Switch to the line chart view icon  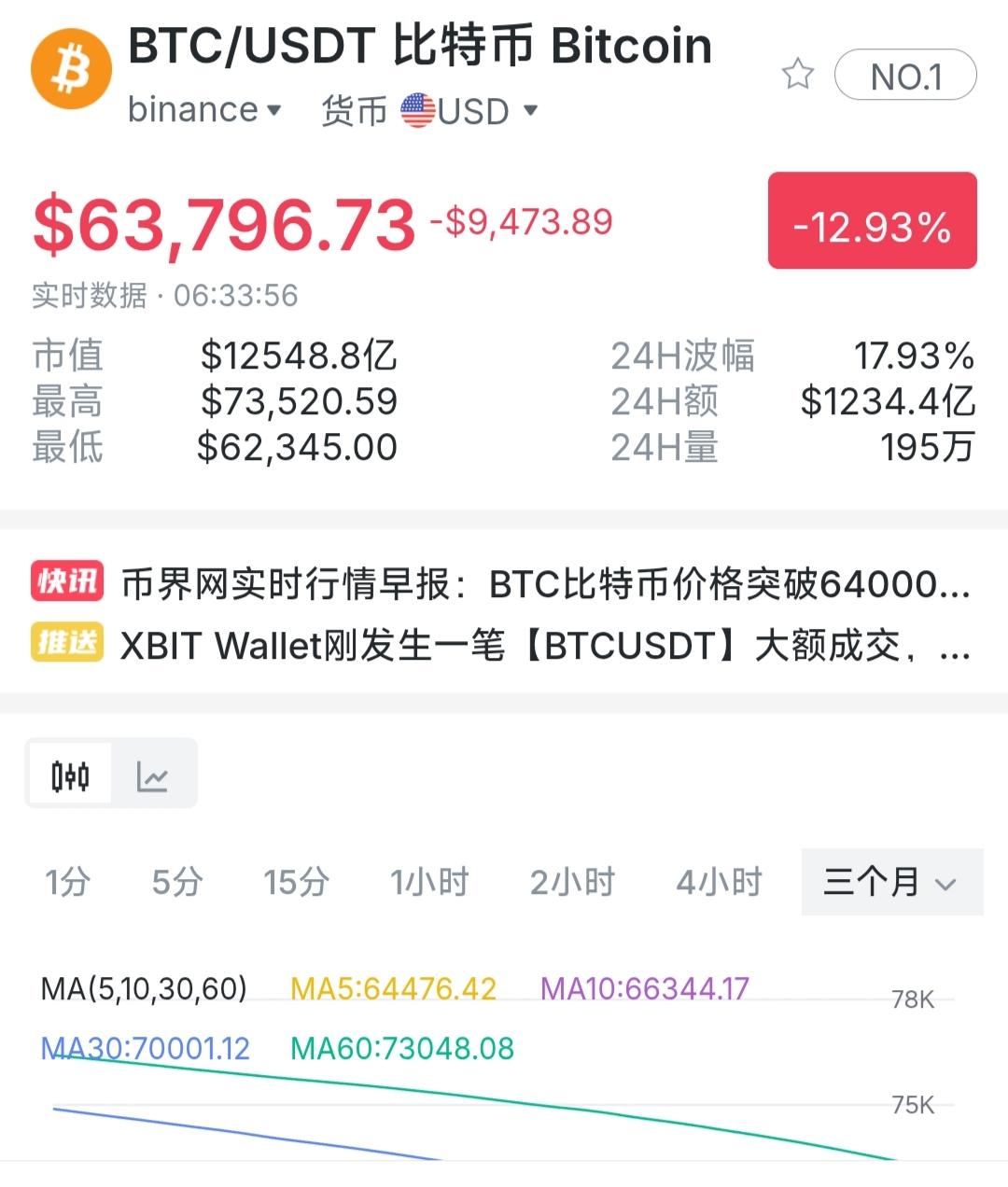point(154,774)
